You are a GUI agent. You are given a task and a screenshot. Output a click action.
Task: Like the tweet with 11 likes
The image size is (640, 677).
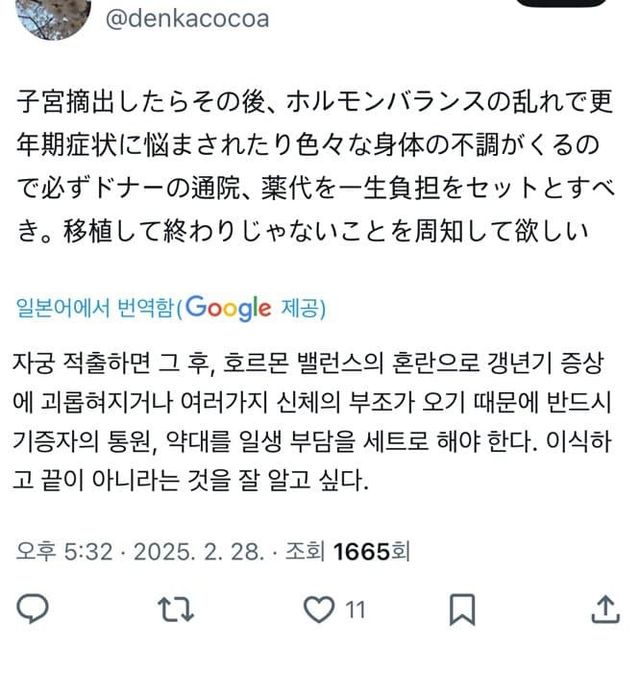click(x=319, y=608)
